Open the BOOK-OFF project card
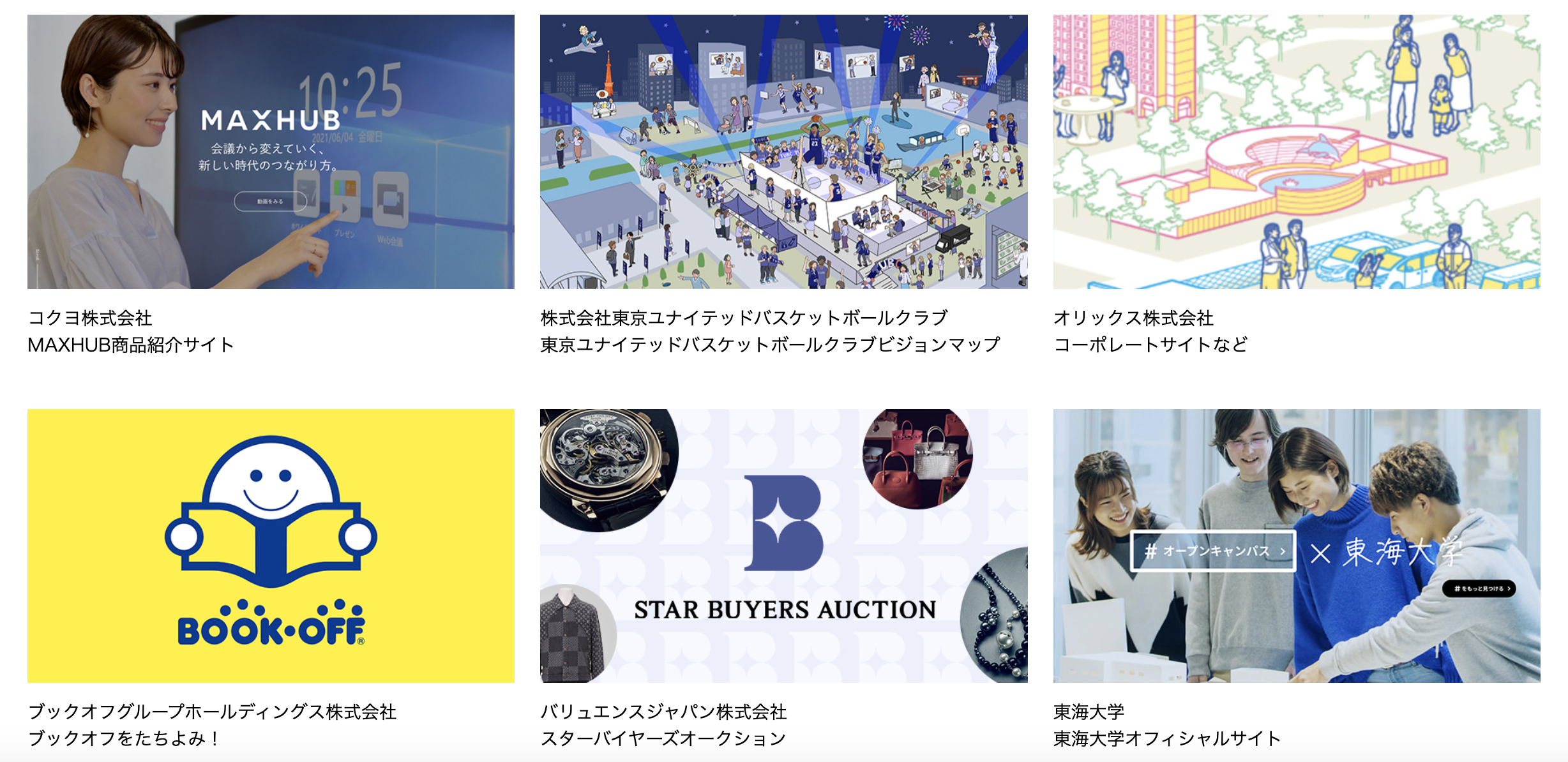 pos(271,546)
